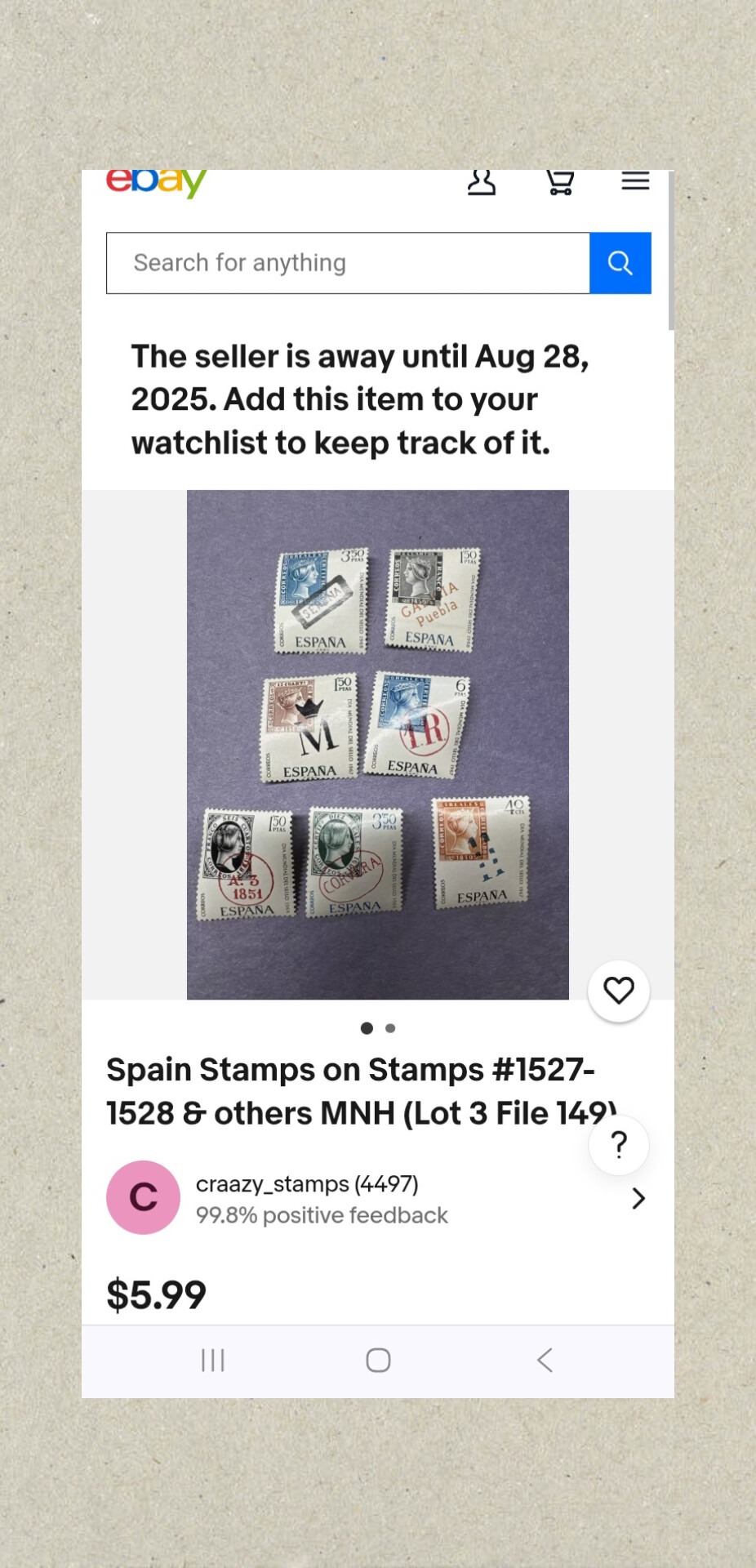Open the account profile icon
The width and height of the screenshot is (756, 1568).
482,183
